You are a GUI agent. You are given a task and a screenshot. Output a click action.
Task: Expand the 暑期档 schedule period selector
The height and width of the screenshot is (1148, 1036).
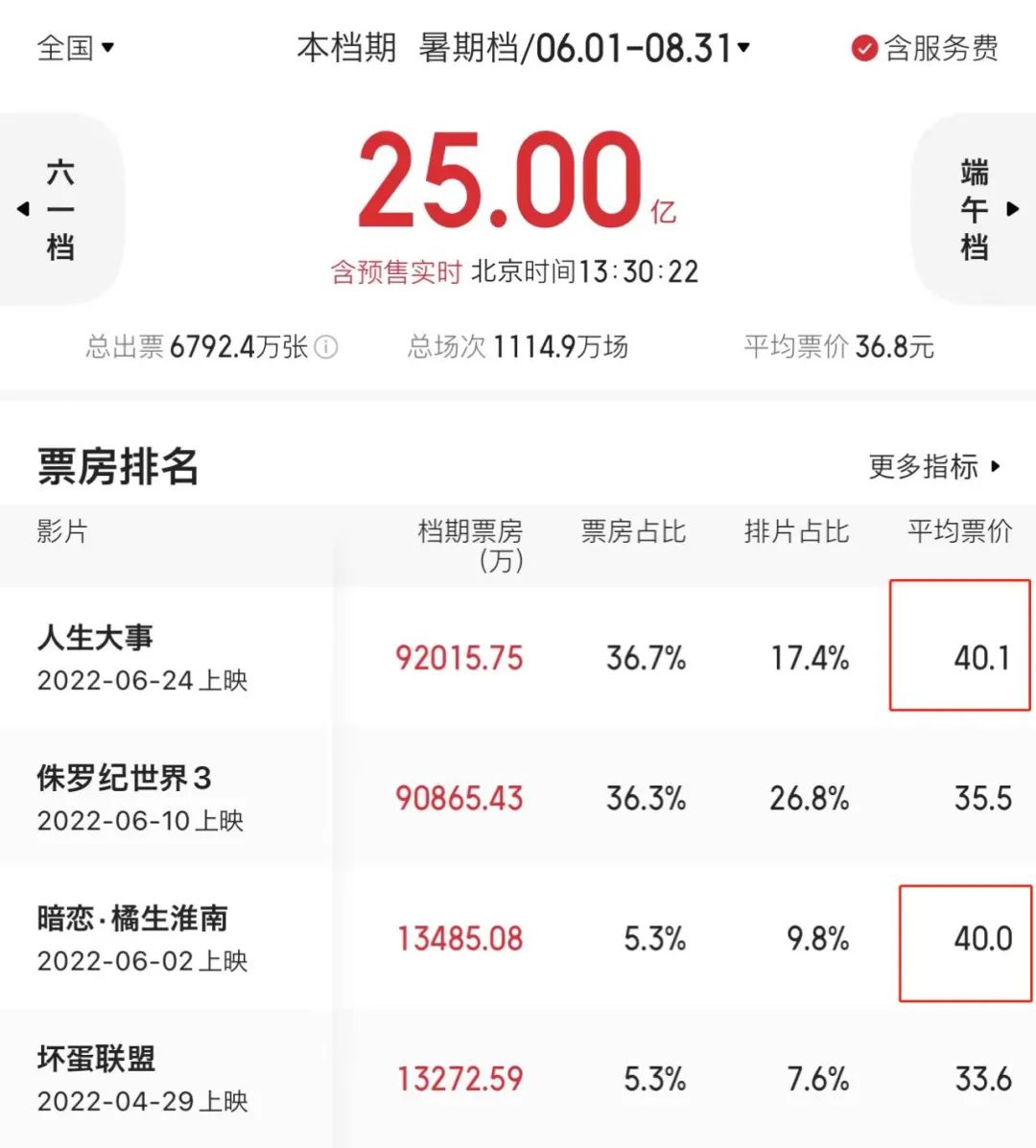coord(584,47)
